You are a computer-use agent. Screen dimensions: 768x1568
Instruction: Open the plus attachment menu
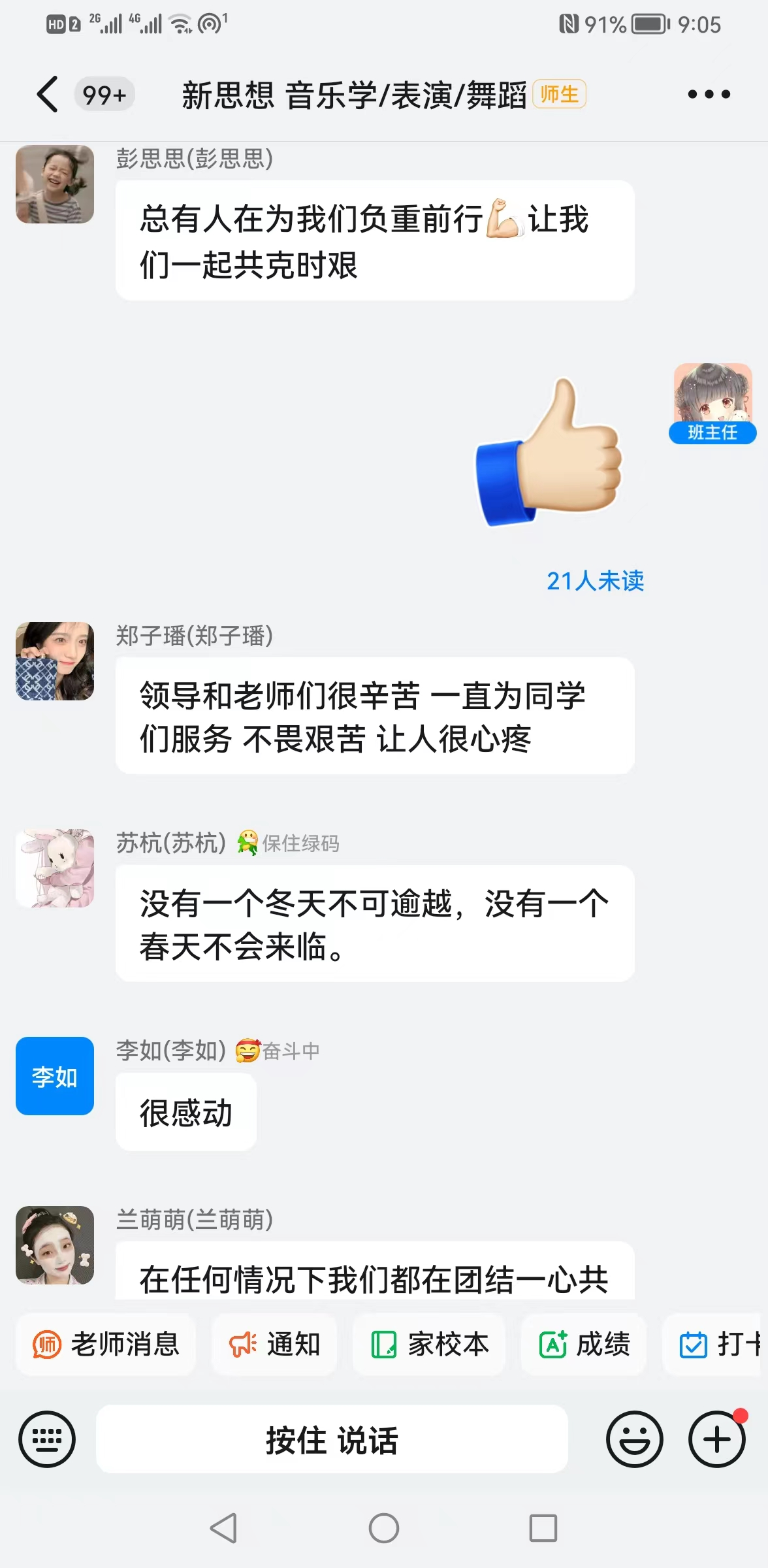pos(716,1439)
